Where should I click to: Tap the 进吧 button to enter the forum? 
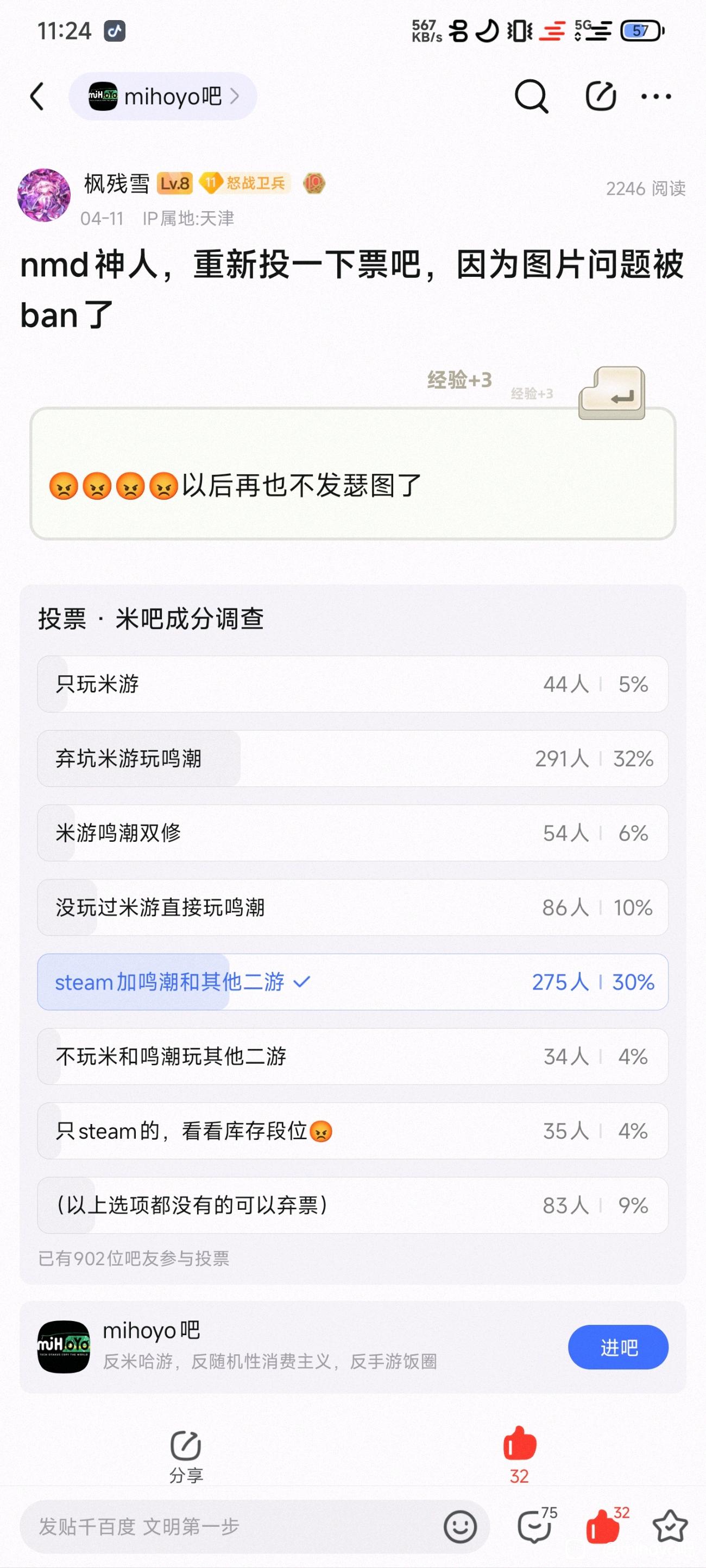coord(618,1347)
